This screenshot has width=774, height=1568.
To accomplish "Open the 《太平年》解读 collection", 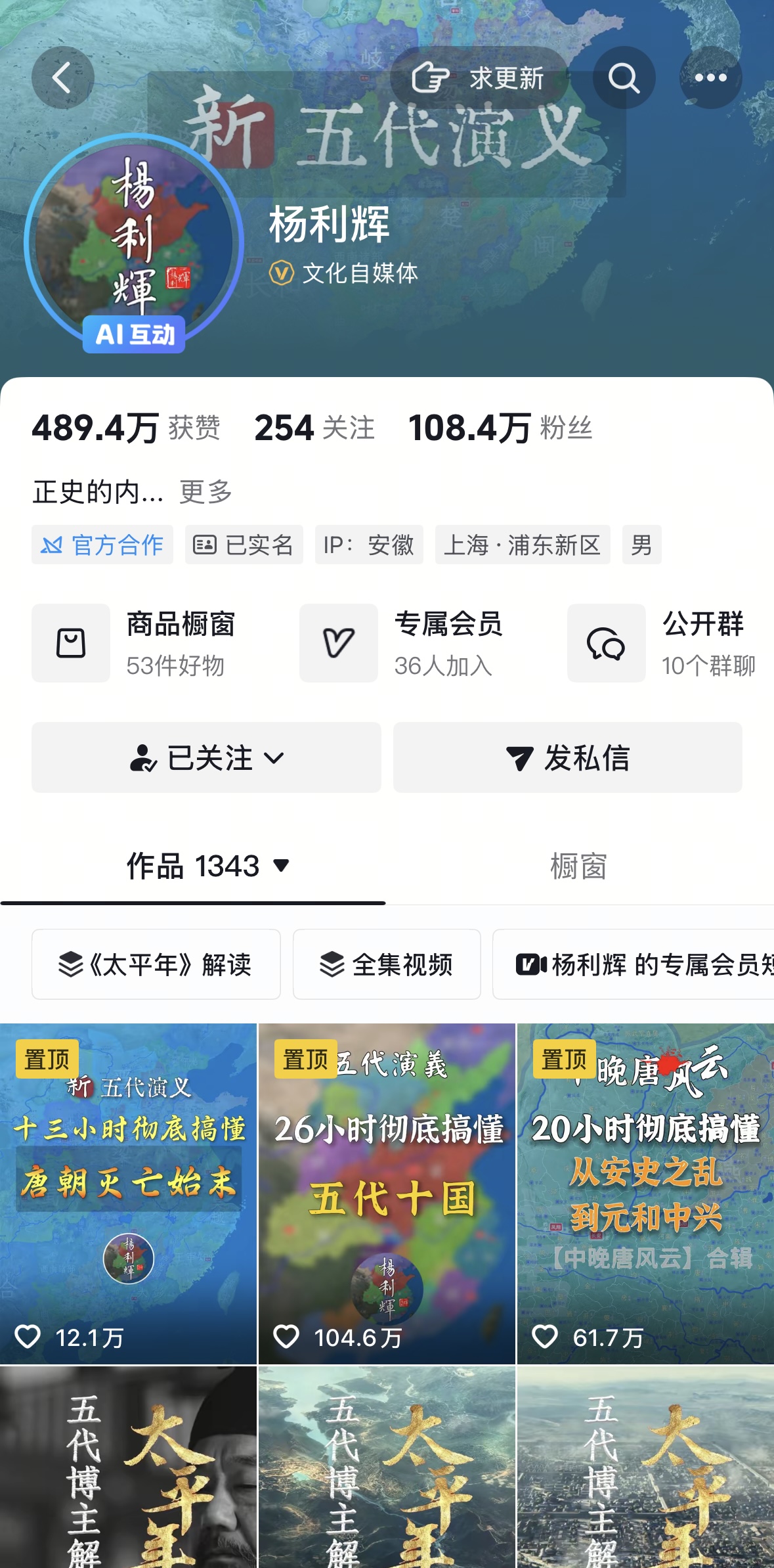I will tap(156, 964).
